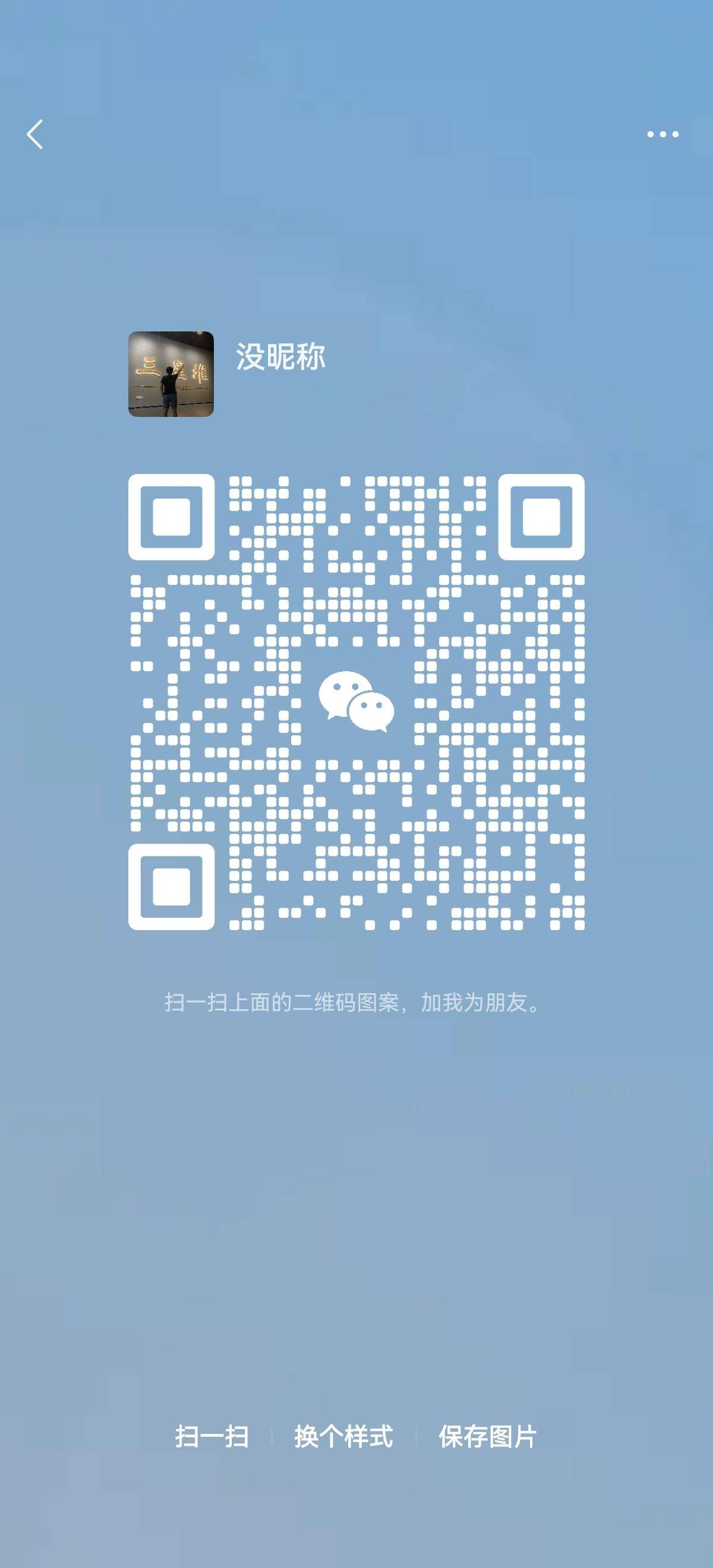Open the three-dot more options menu
Viewport: 713px width, 1568px height.
click(x=662, y=134)
